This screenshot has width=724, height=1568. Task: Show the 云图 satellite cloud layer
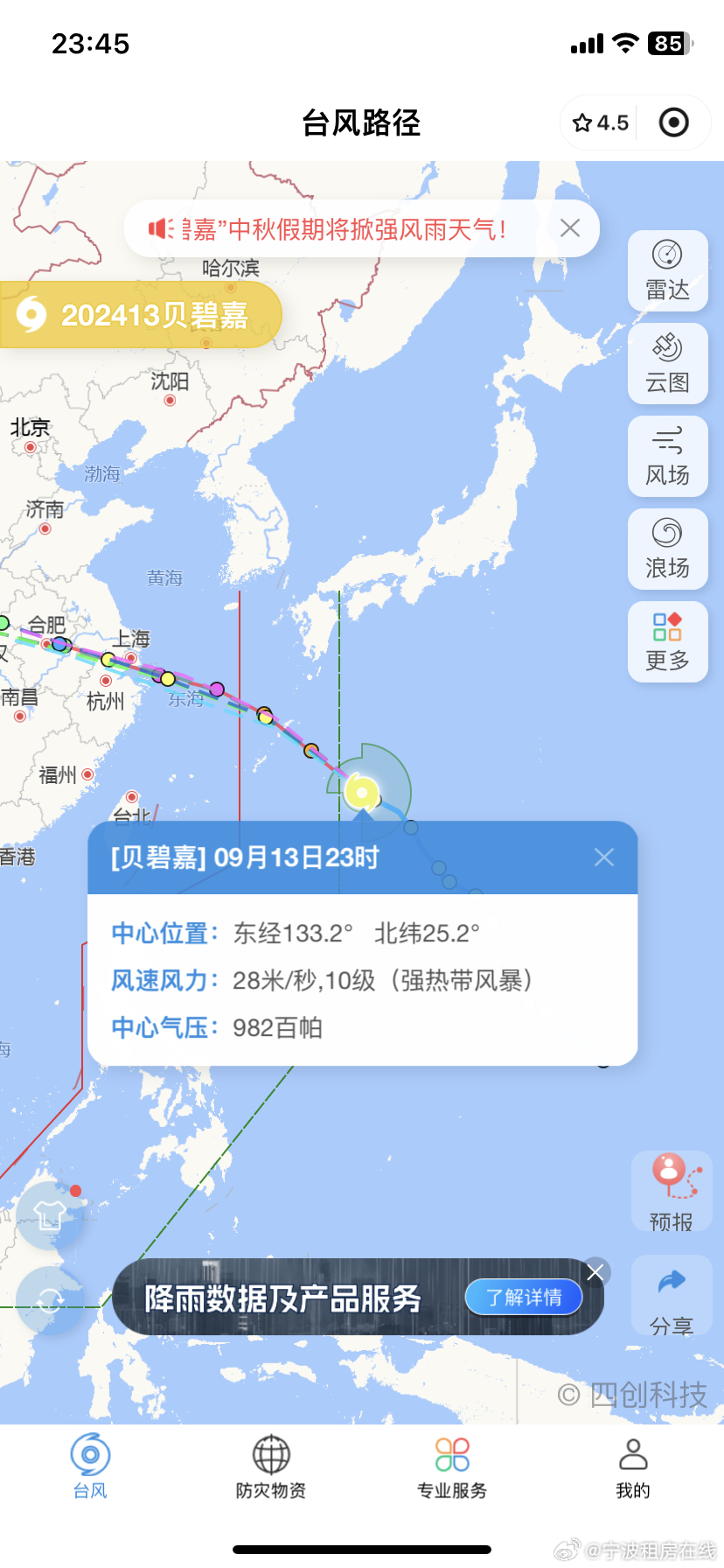click(668, 363)
